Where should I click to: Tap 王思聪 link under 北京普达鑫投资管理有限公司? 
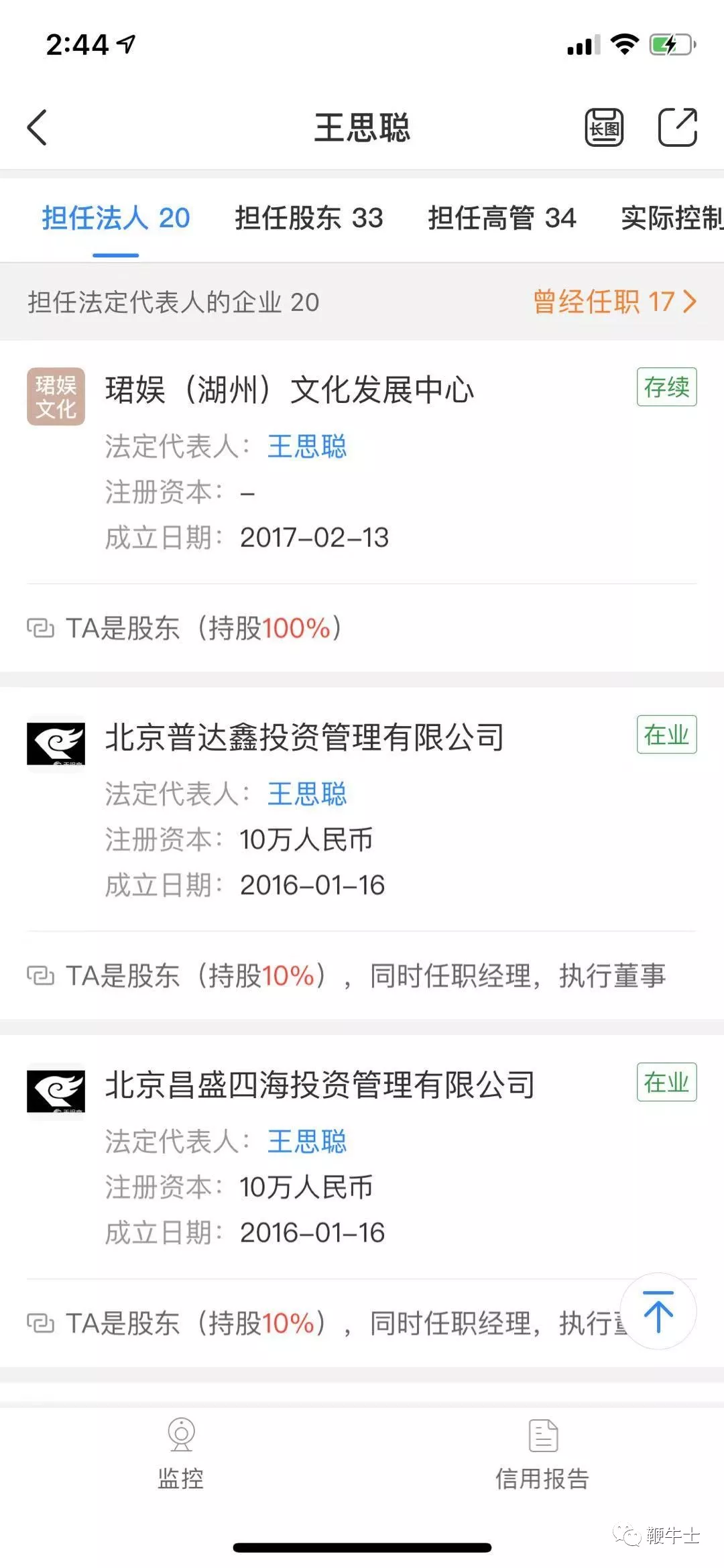[x=307, y=794]
